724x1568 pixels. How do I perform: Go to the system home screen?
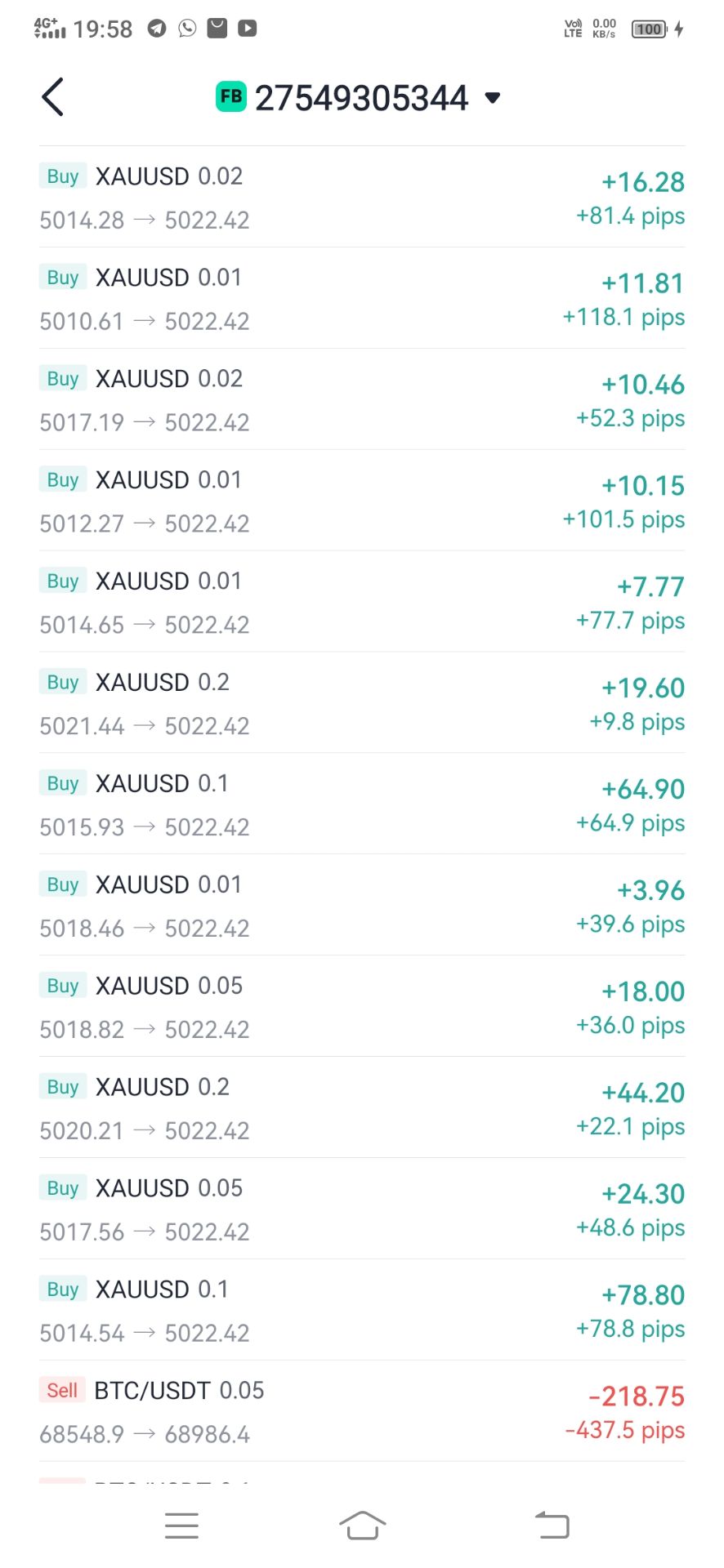pyautogui.click(x=362, y=1526)
